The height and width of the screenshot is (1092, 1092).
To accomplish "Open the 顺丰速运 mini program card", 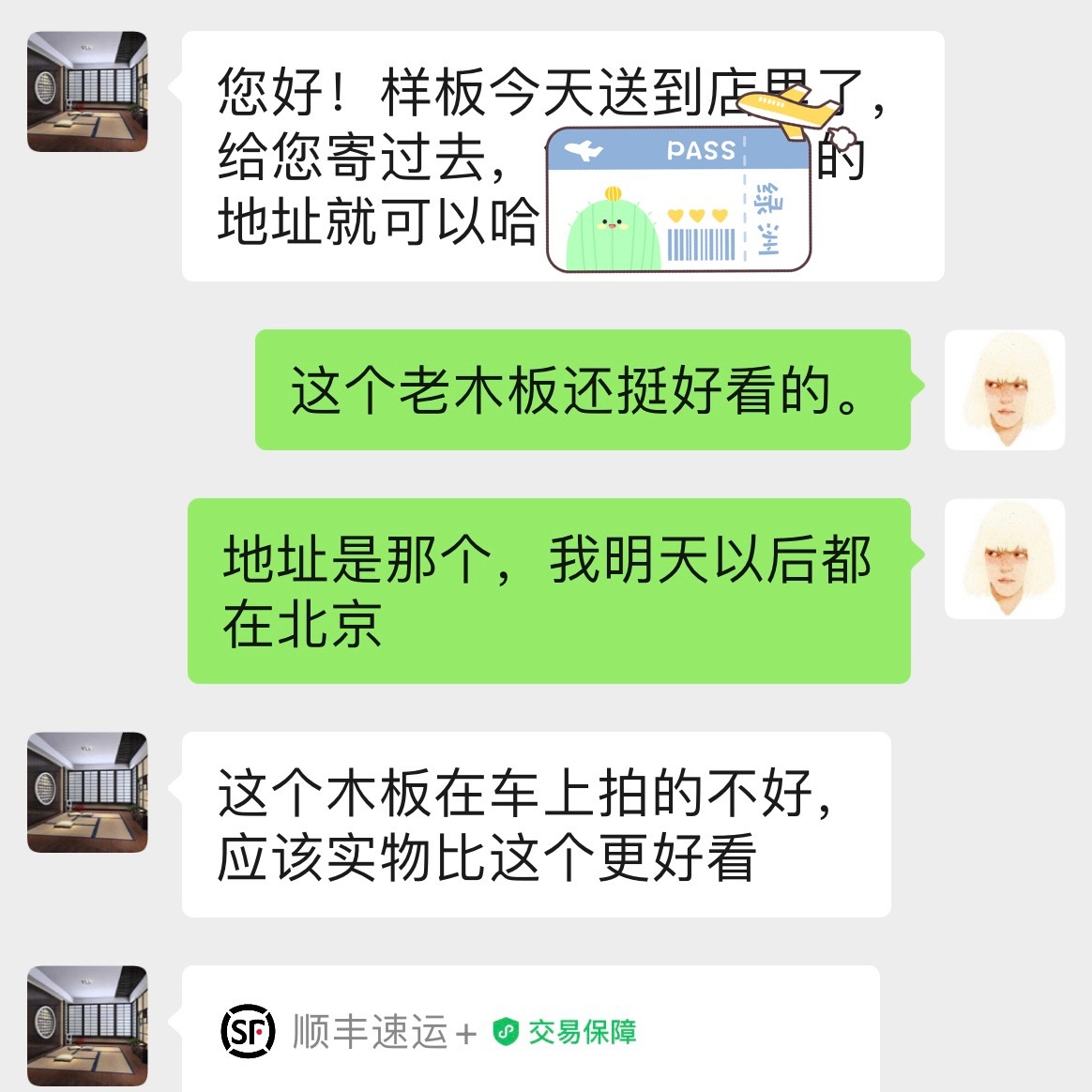I will coord(530,1032).
